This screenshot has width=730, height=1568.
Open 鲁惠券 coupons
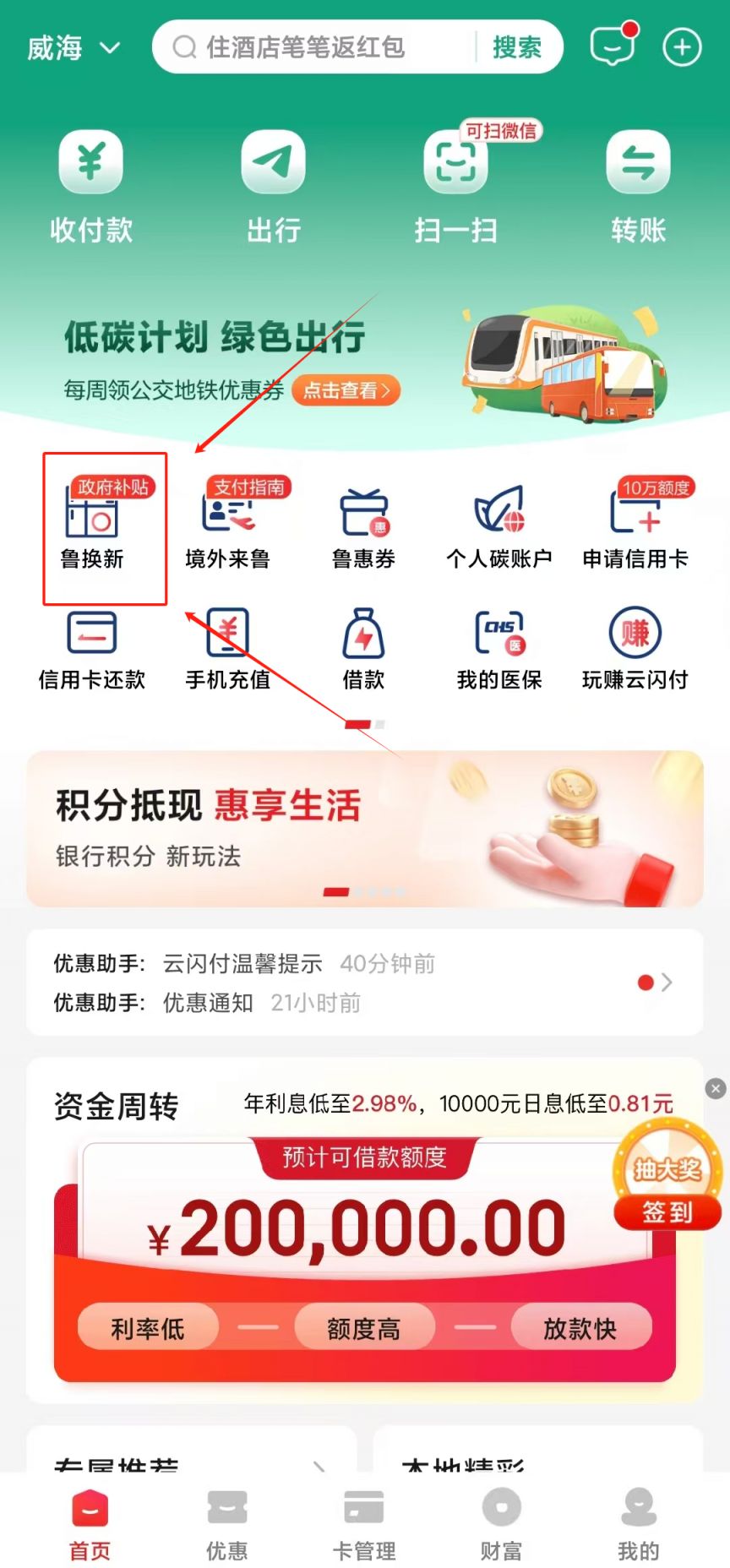363,525
